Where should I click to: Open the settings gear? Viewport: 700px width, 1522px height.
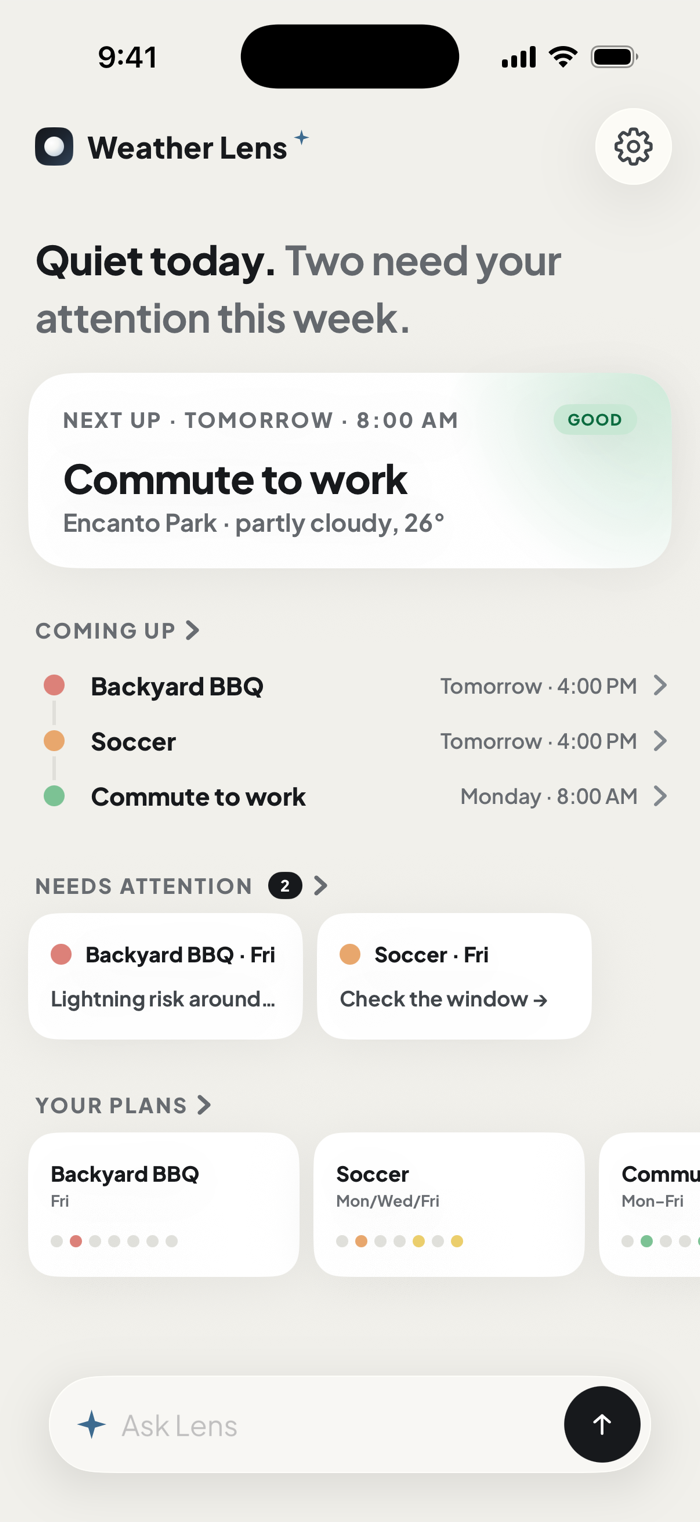(x=633, y=147)
